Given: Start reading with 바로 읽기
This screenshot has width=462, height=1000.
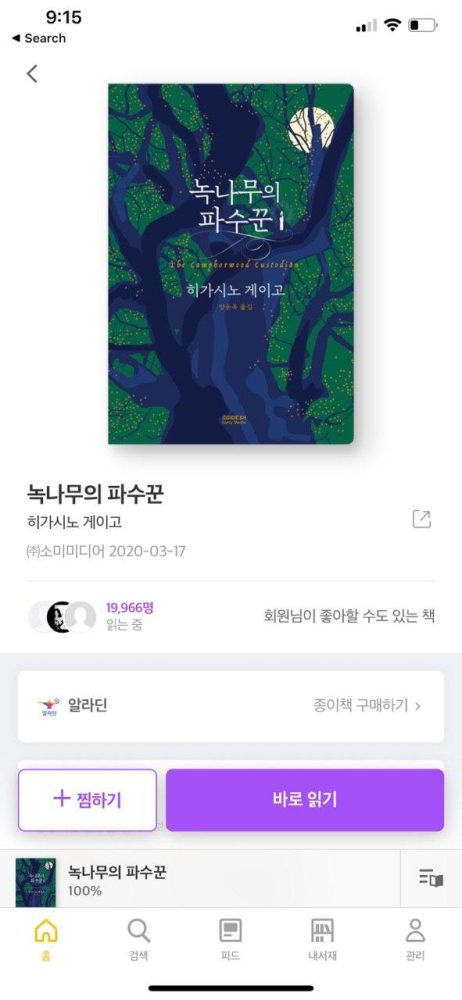Looking at the screenshot, I should [x=305, y=800].
